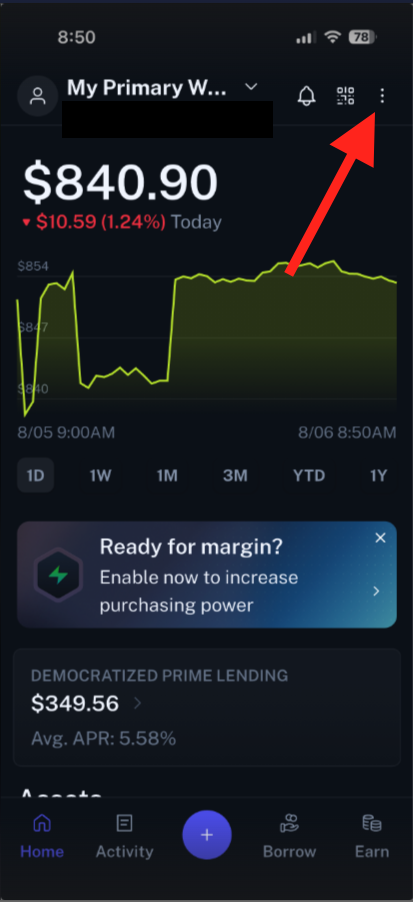Screen dimensions: 413x902
Task: Open the Ready for margin banner
Action: coord(207,575)
